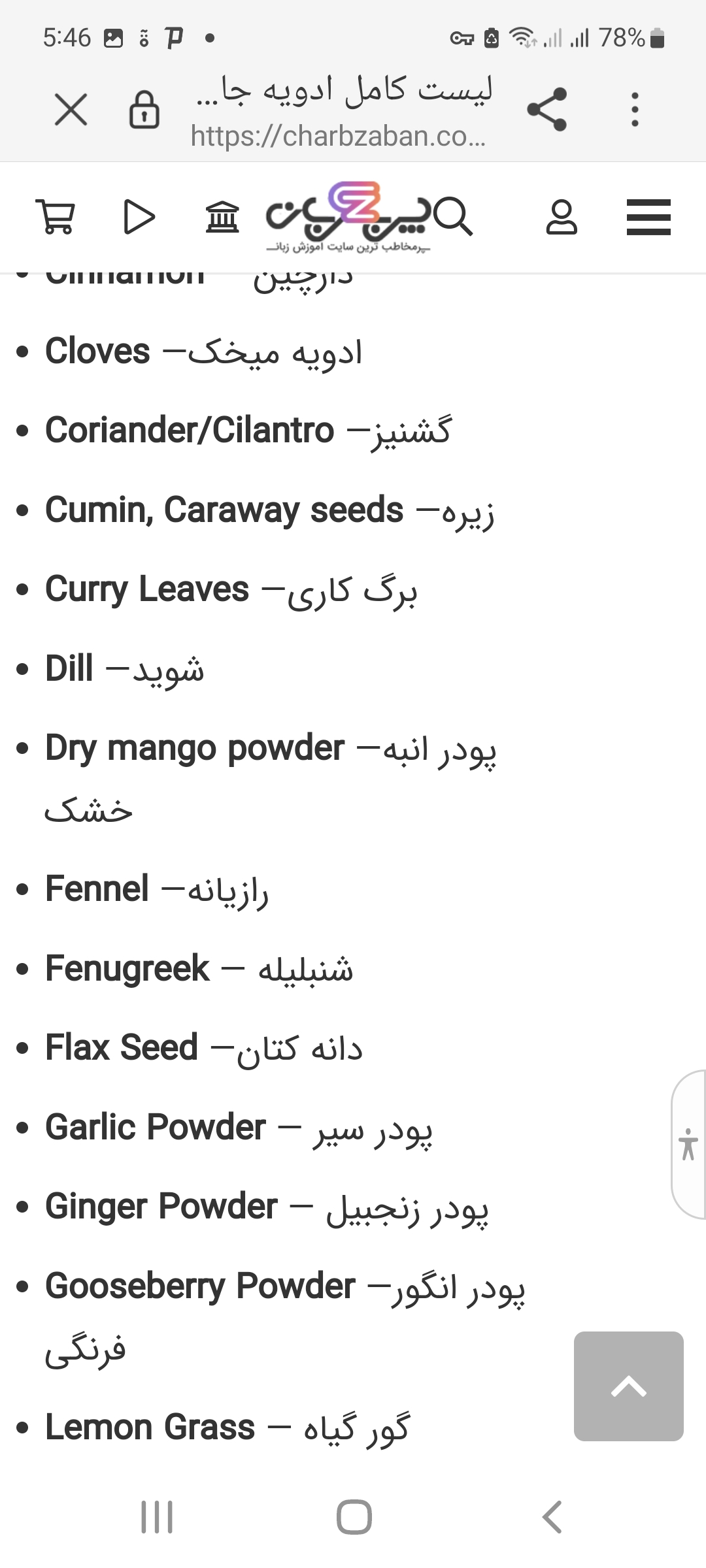Open the accessibility widget

(x=688, y=1144)
